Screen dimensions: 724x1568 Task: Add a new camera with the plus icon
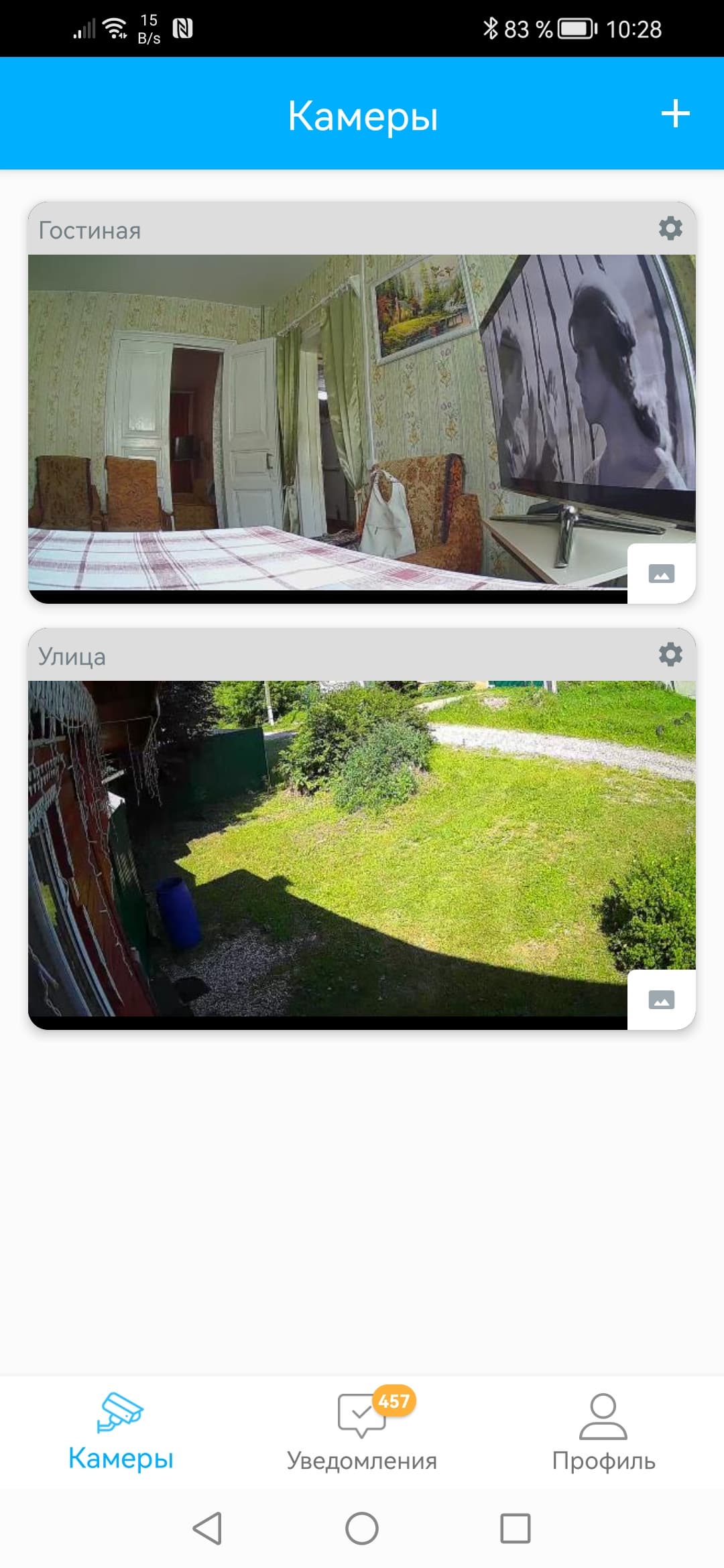tap(675, 114)
